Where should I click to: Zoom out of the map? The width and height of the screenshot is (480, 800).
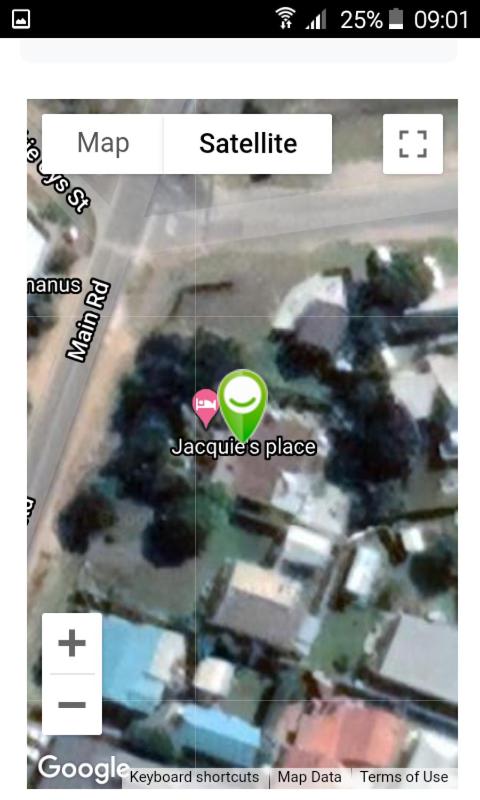click(x=72, y=705)
